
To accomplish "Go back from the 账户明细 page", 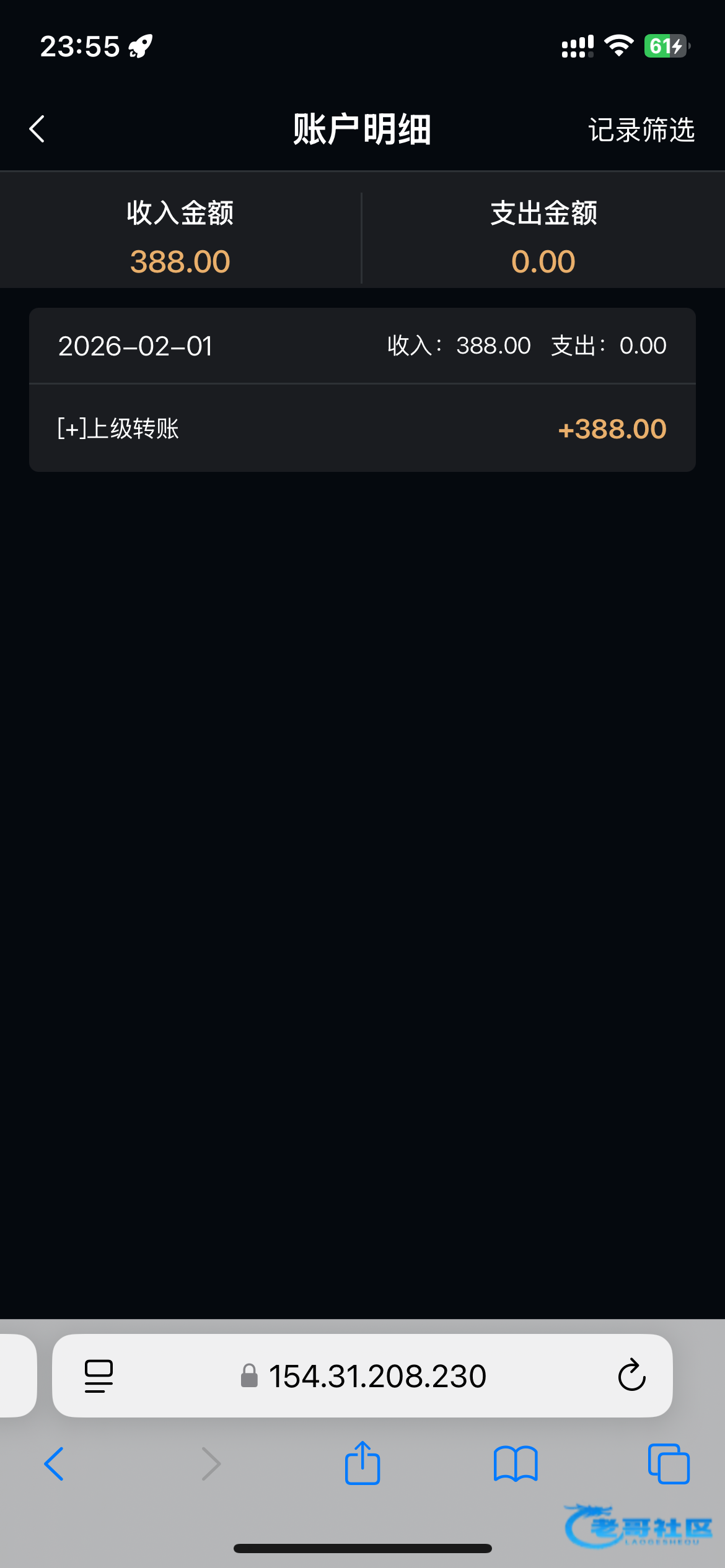I will [x=37, y=129].
